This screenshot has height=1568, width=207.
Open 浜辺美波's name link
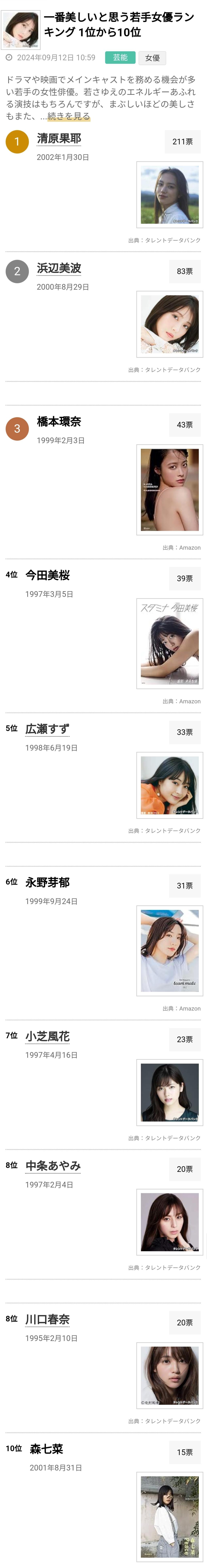(x=59, y=268)
